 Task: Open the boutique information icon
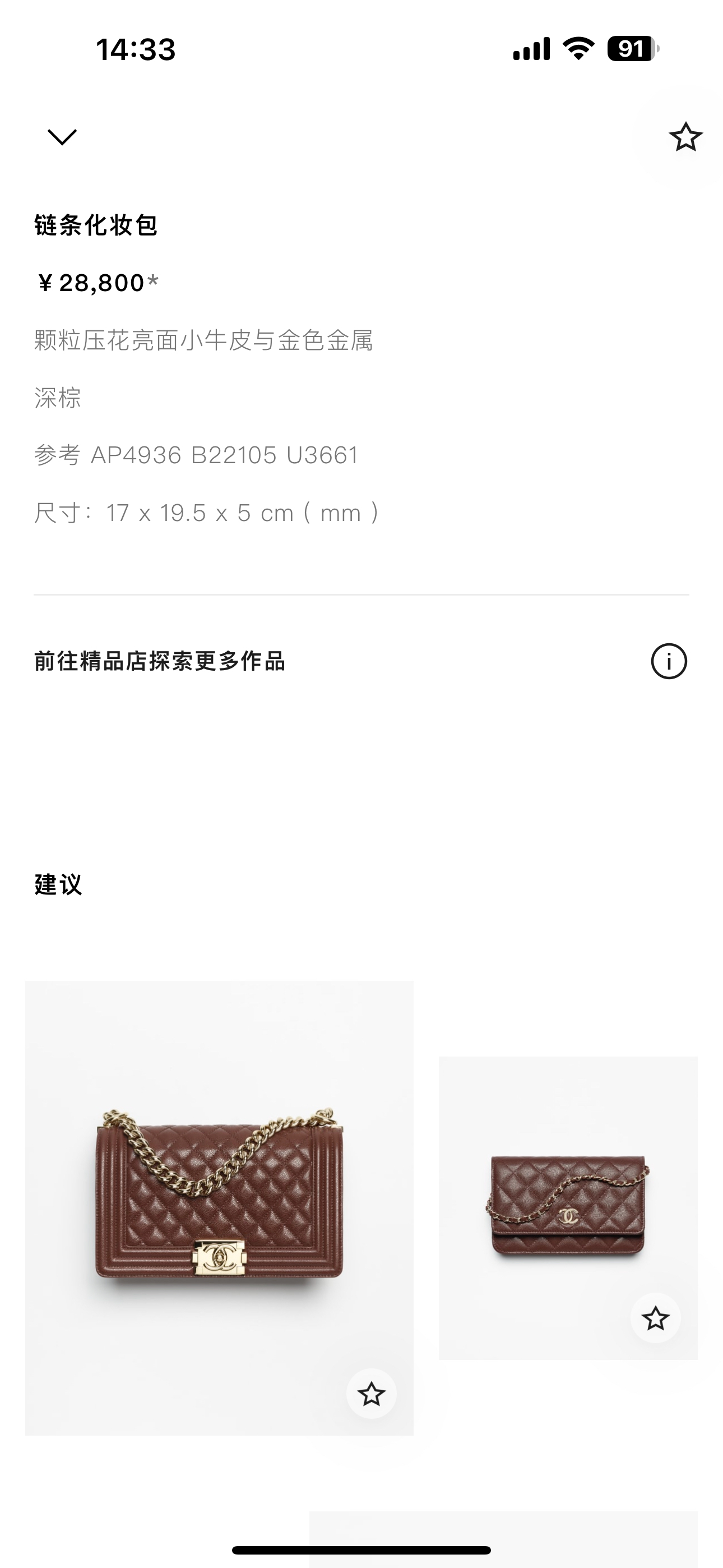[x=669, y=661]
